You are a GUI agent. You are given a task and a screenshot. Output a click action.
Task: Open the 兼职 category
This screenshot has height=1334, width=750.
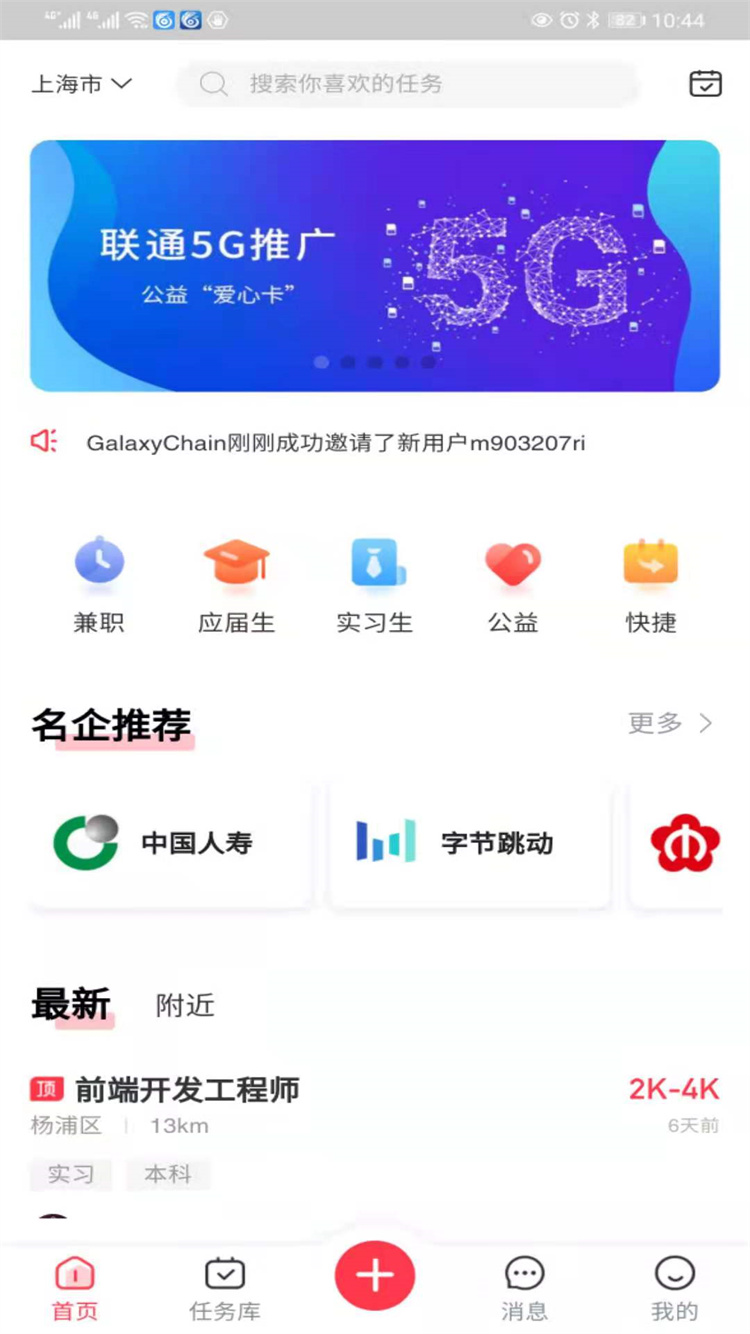pyautogui.click(x=99, y=586)
